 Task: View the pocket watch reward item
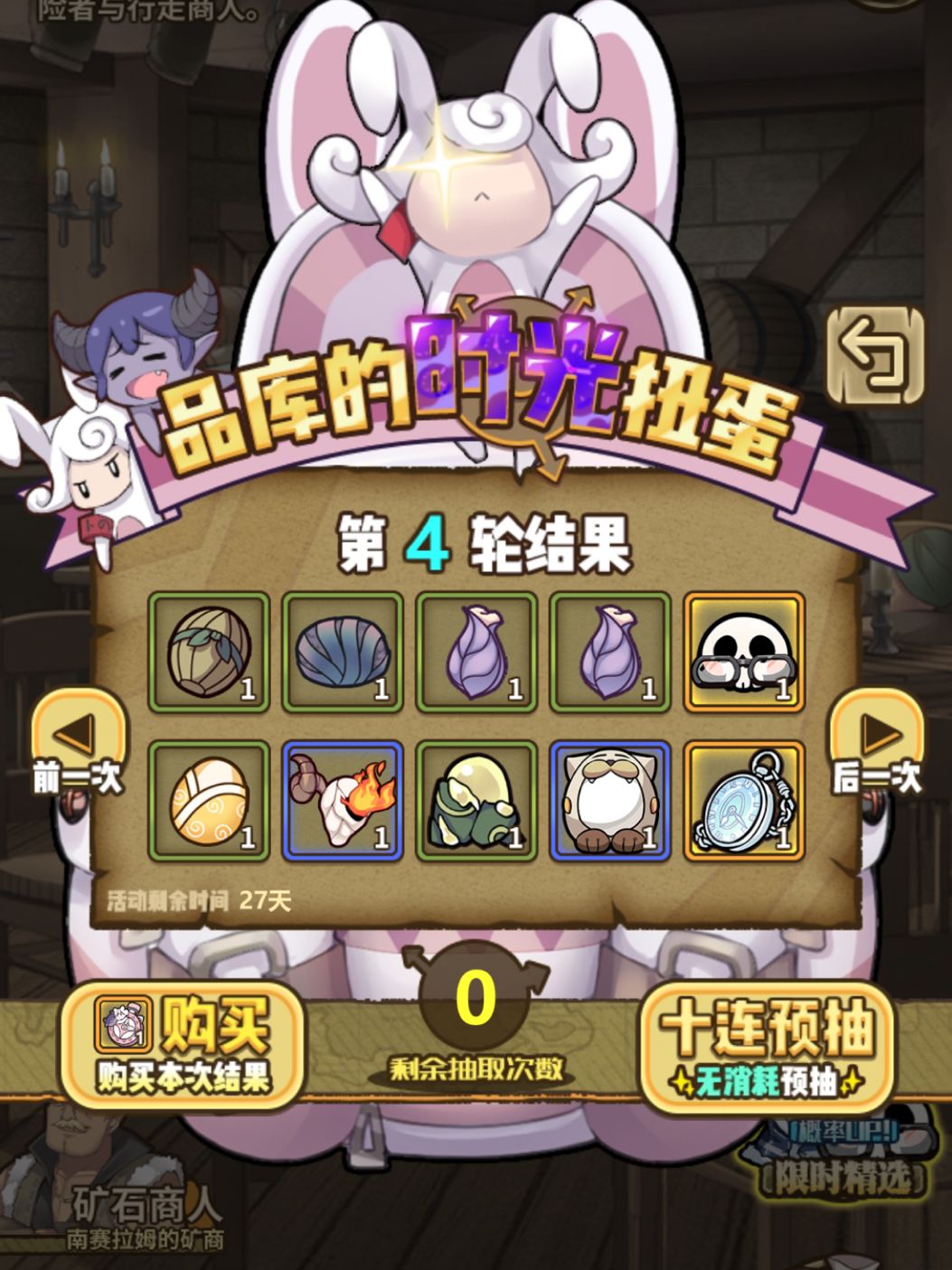[x=744, y=800]
